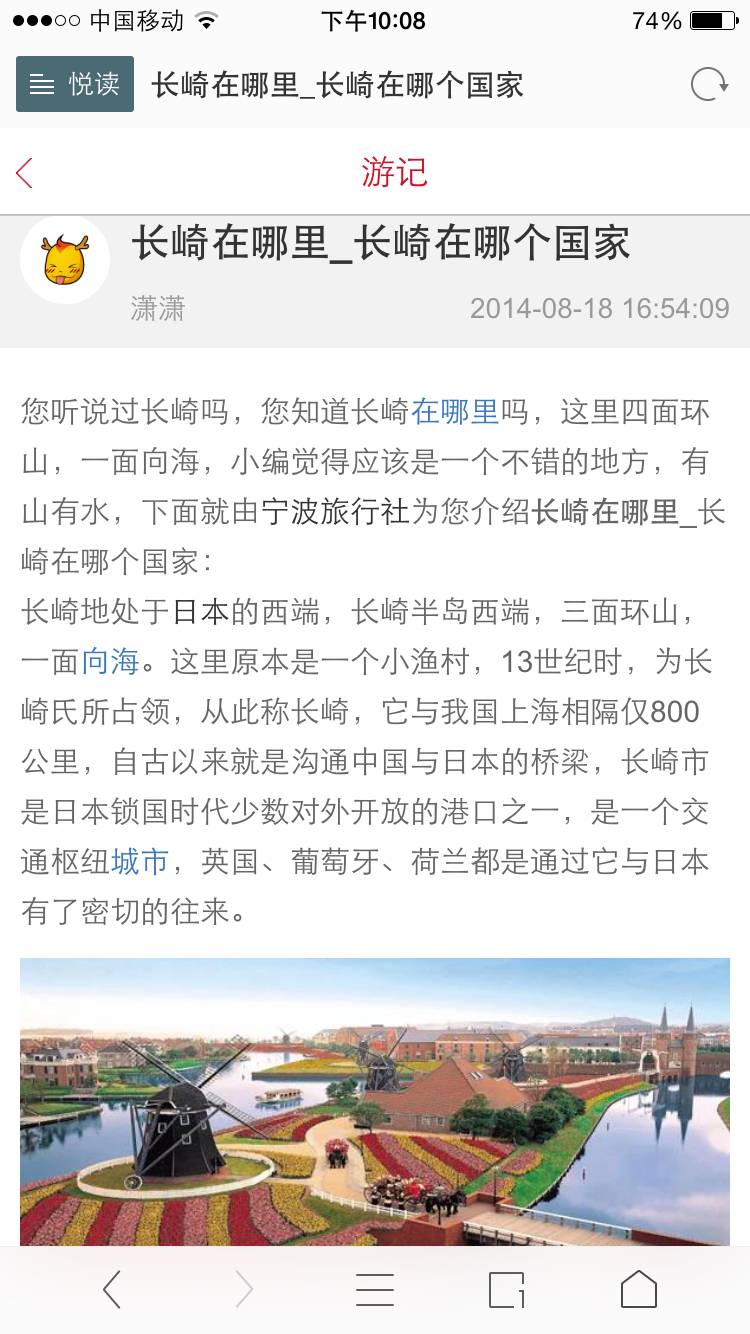Follow the 城市 link in the text
This screenshot has height=1334, width=750.
pyautogui.click(x=139, y=861)
